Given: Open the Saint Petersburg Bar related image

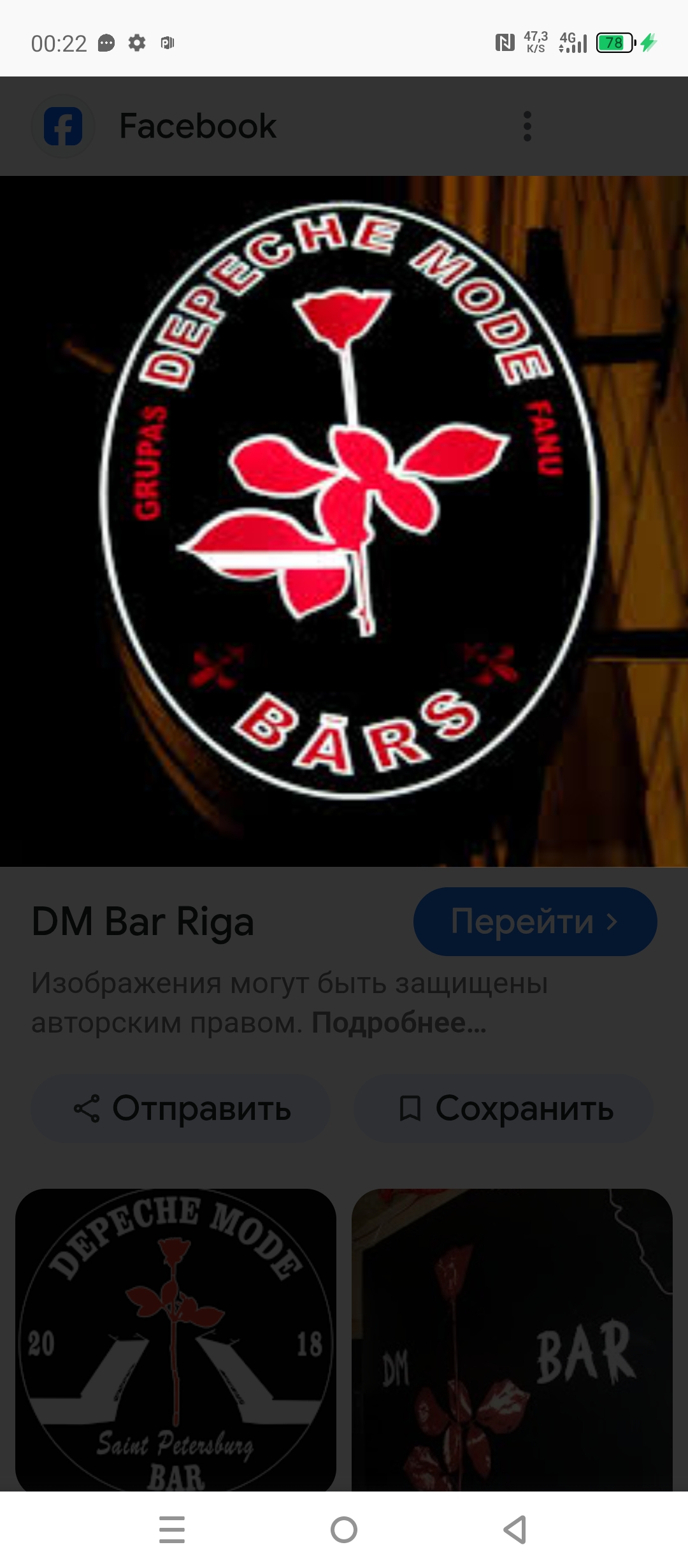Looking at the screenshot, I should [x=176, y=1340].
